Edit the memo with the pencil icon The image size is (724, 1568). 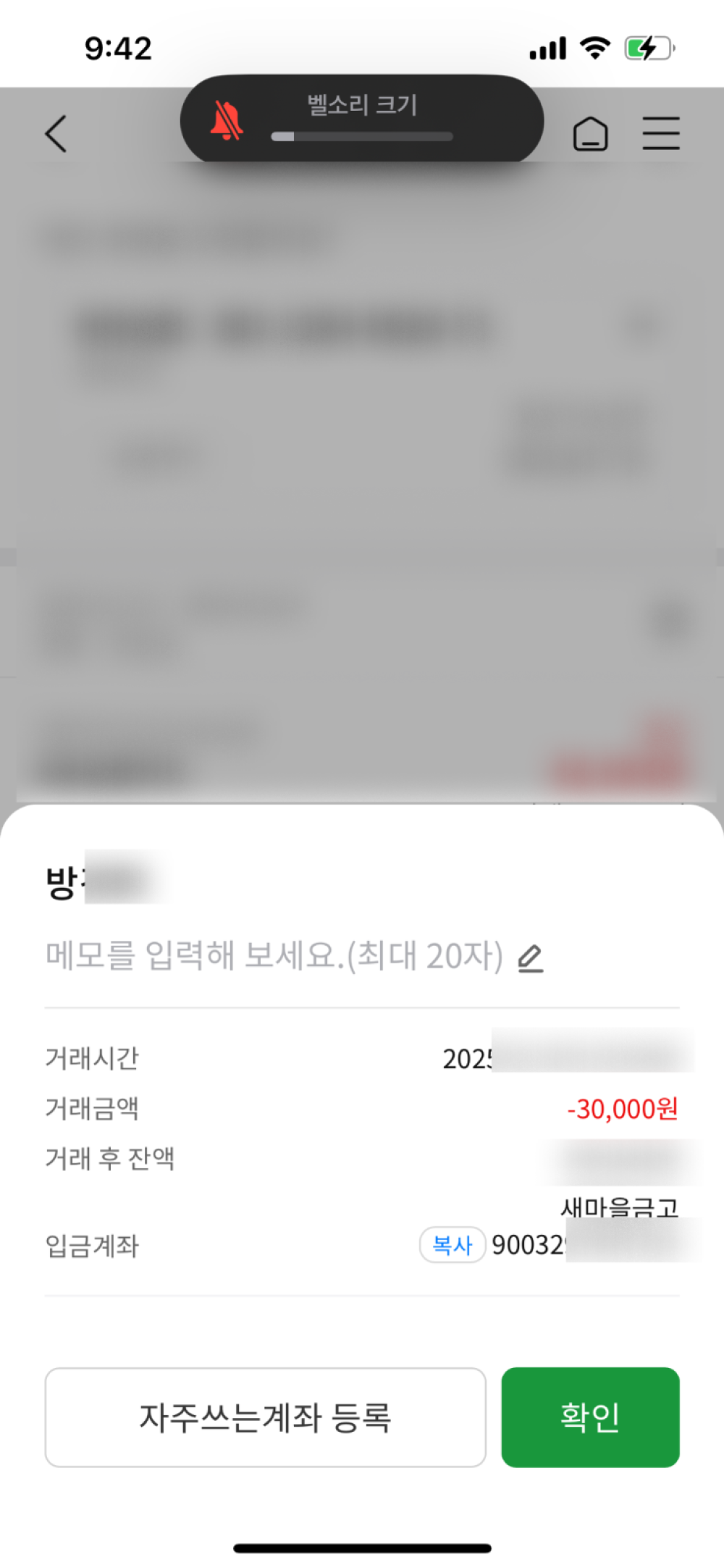tap(530, 957)
